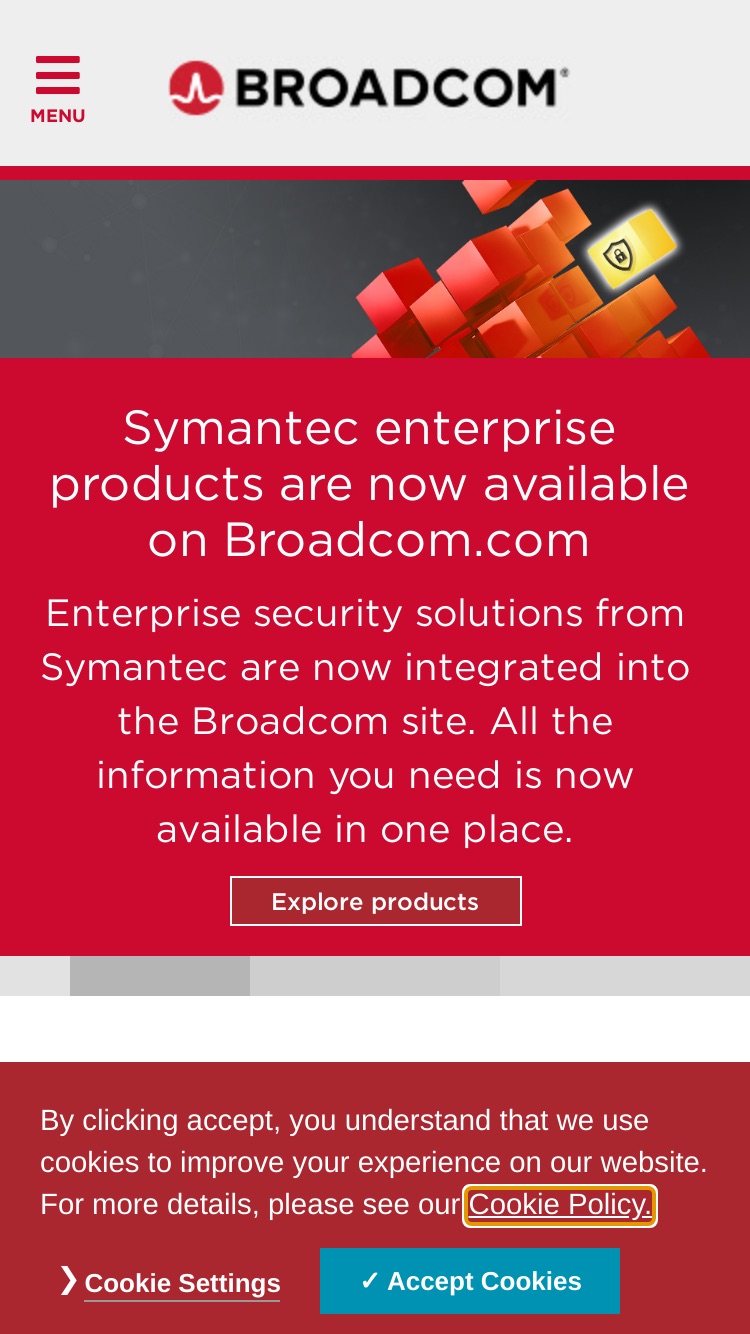Image resolution: width=750 pixels, height=1334 pixels.
Task: Accept Cookies on the banner
Action: tap(470, 1281)
